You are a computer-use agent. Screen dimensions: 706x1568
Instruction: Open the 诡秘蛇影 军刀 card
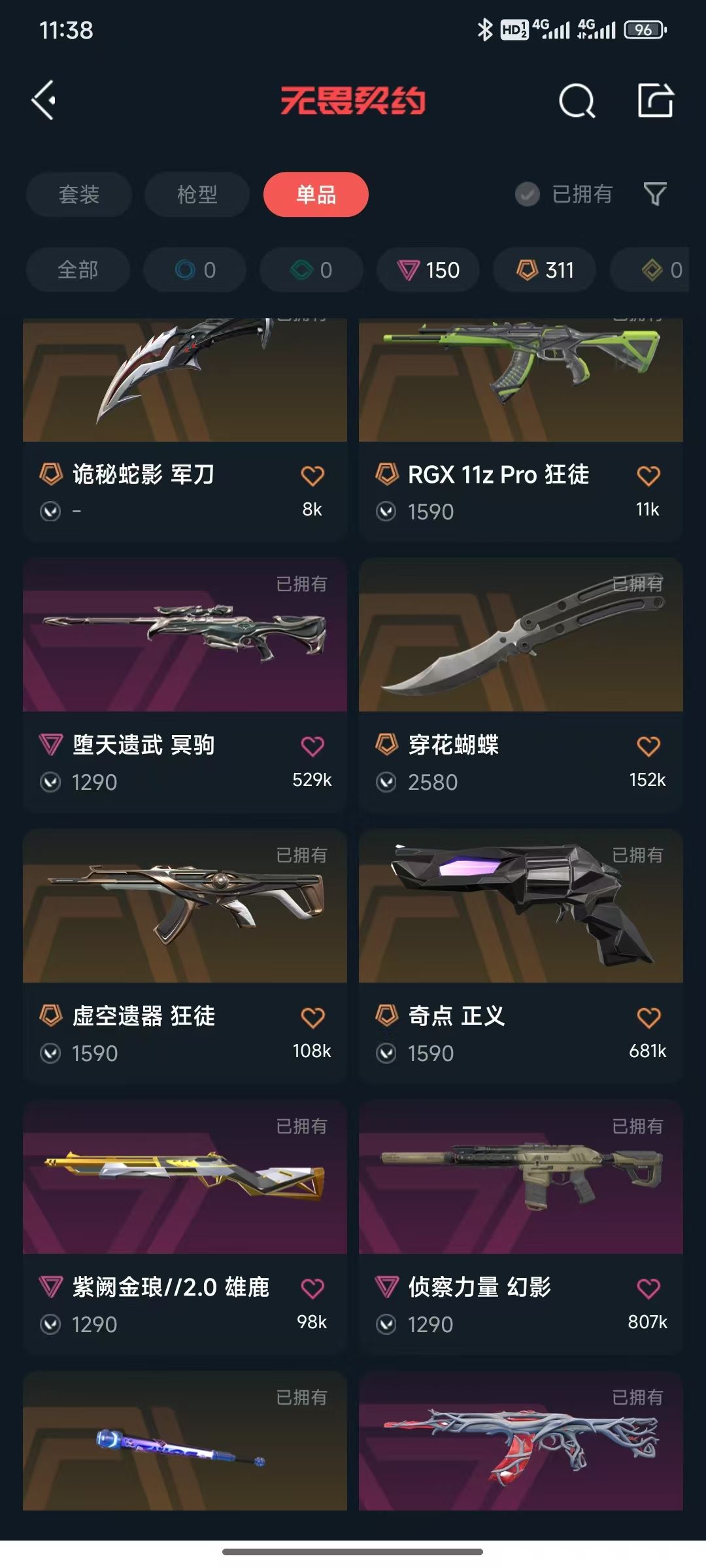(185, 429)
